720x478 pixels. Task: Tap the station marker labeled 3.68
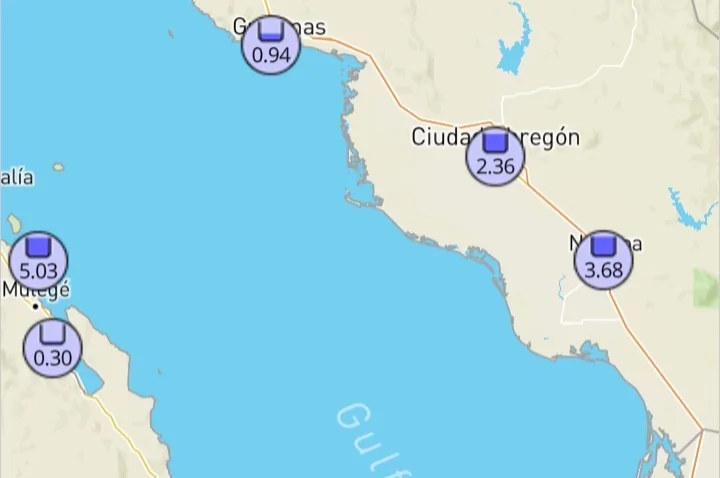603,260
